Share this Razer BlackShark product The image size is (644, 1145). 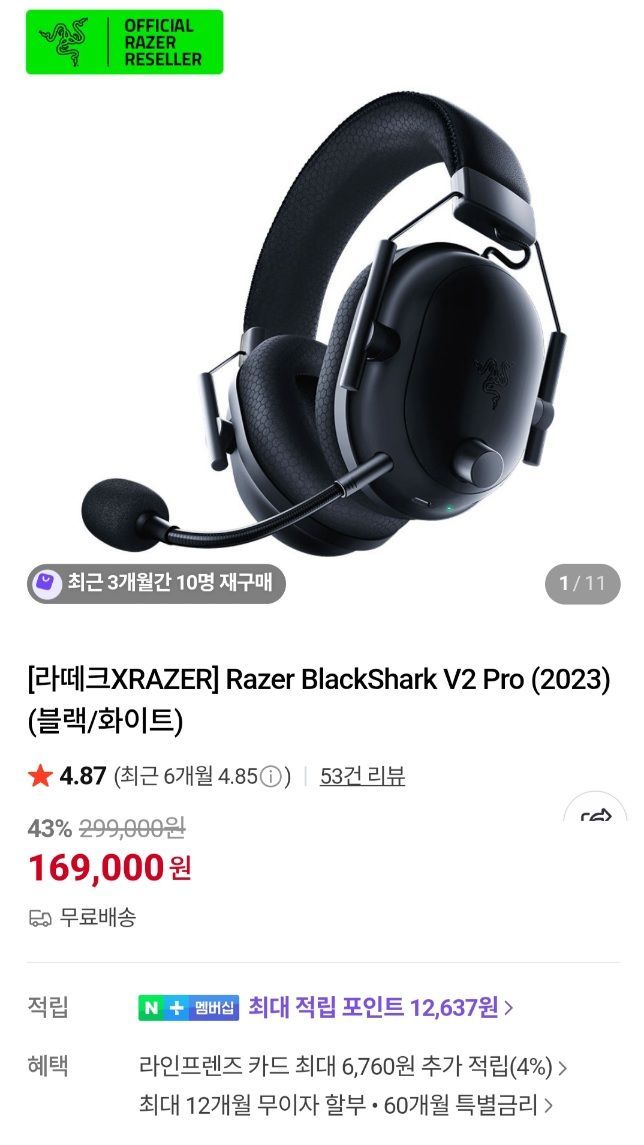pyautogui.click(x=597, y=815)
